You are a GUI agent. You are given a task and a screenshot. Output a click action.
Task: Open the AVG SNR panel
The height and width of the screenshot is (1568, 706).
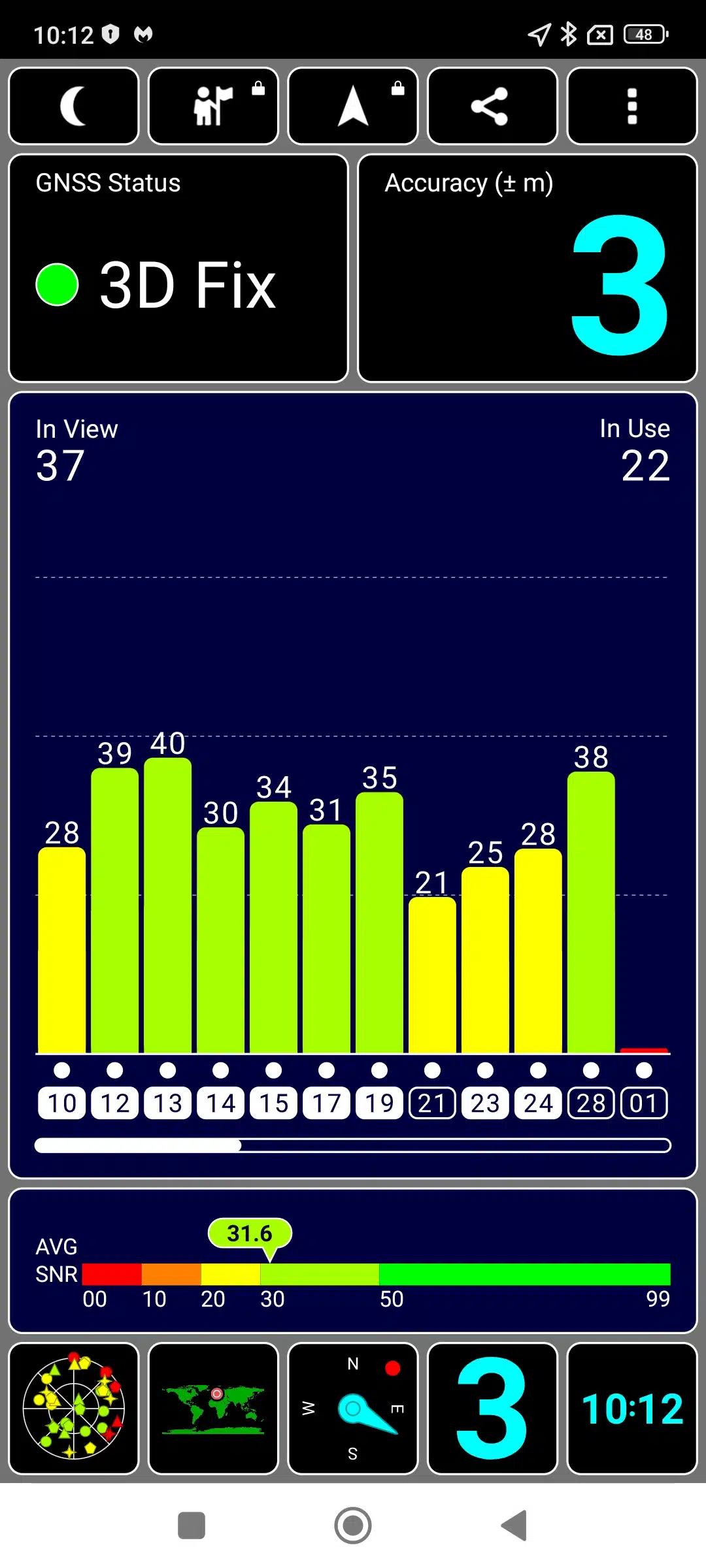[353, 1261]
